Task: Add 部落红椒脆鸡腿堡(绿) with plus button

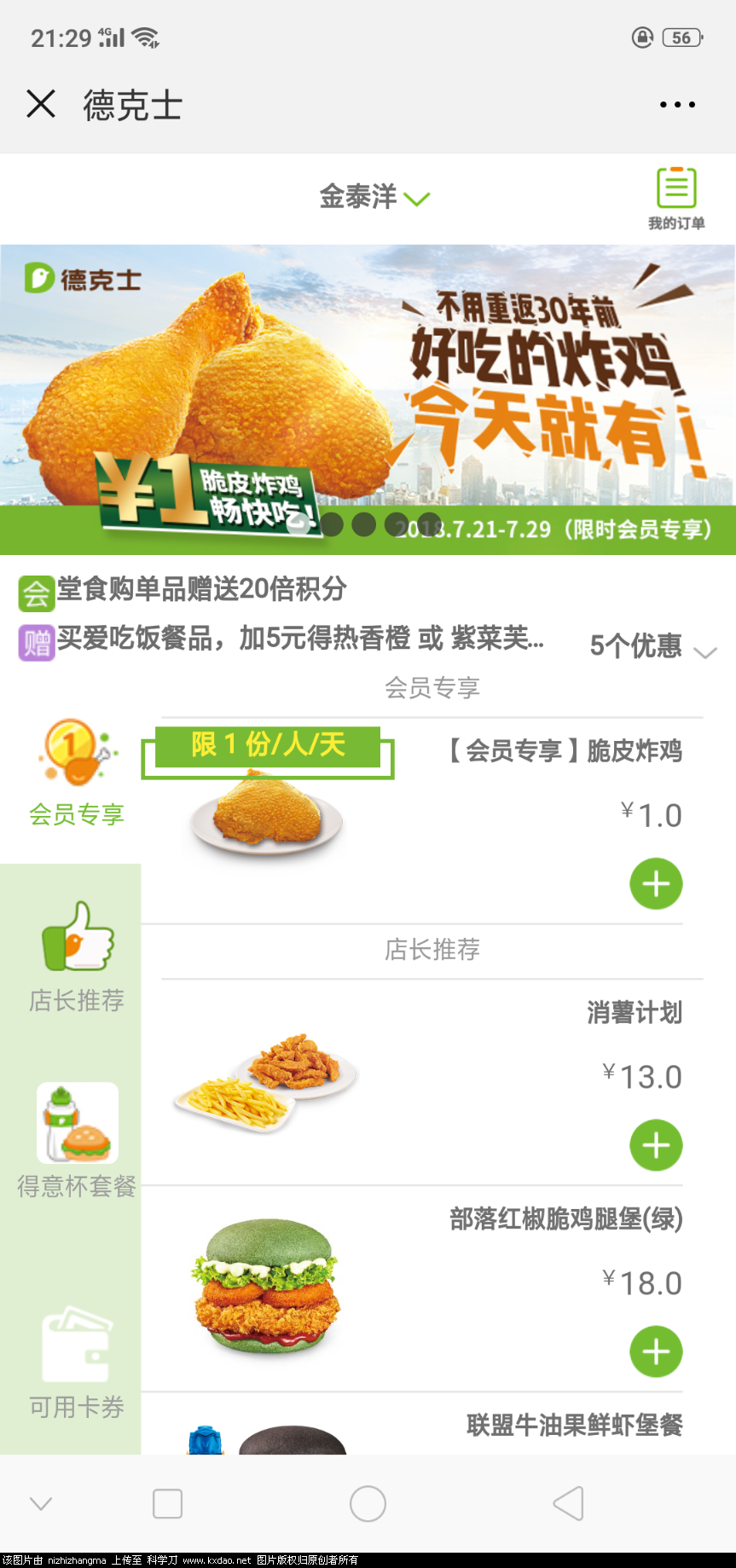Action: click(655, 1351)
